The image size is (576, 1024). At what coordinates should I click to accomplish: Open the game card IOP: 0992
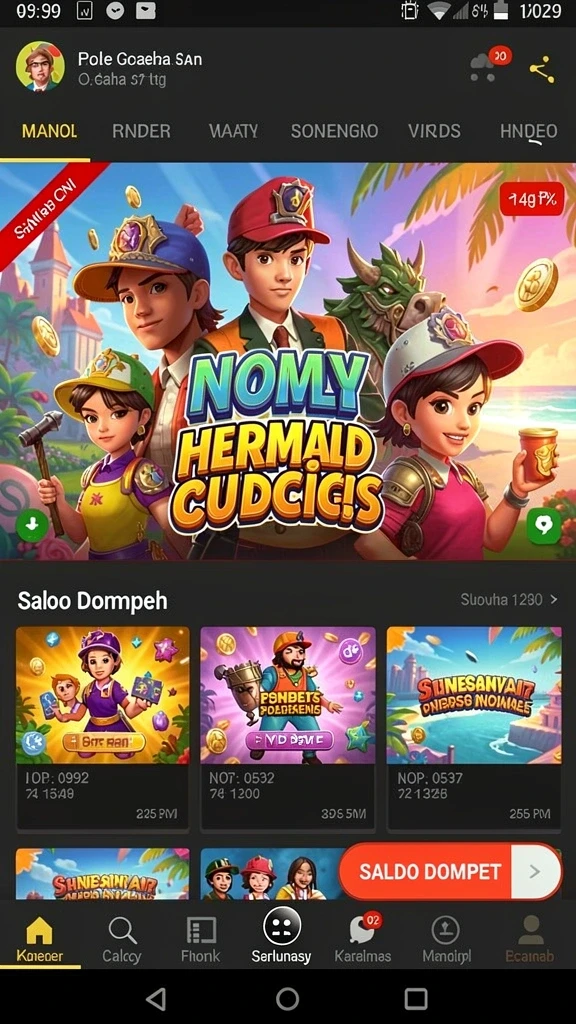[x=103, y=729]
